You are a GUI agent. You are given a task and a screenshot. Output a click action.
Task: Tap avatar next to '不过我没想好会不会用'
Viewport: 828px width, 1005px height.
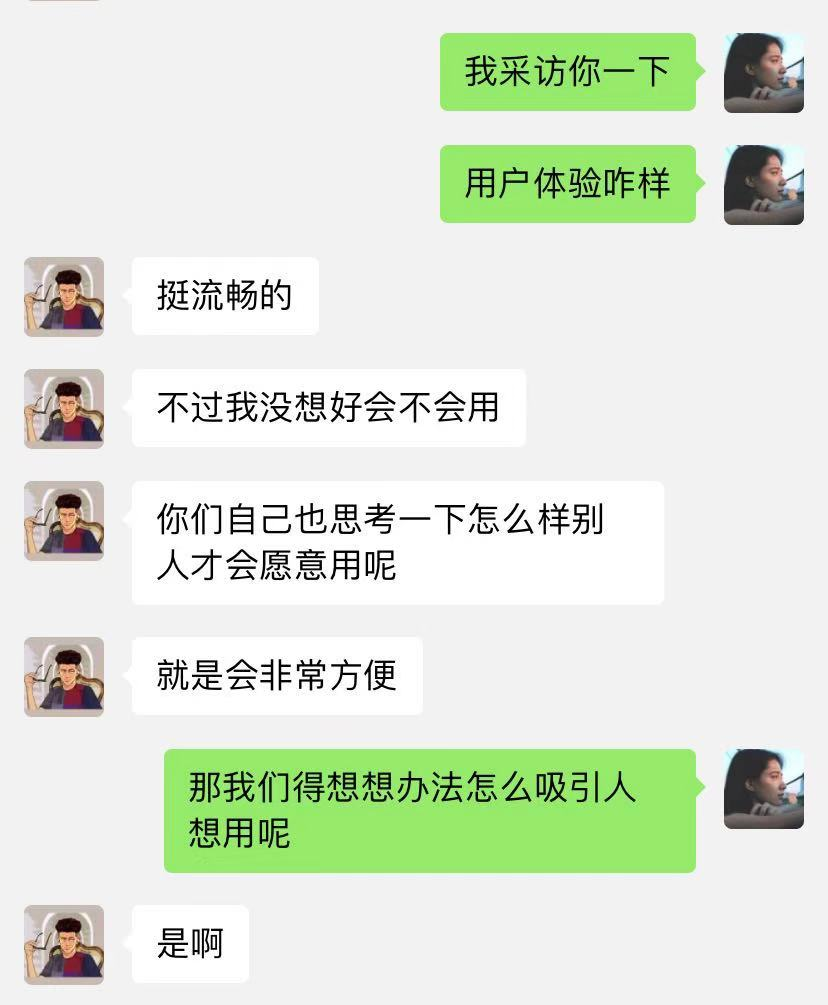coord(64,409)
